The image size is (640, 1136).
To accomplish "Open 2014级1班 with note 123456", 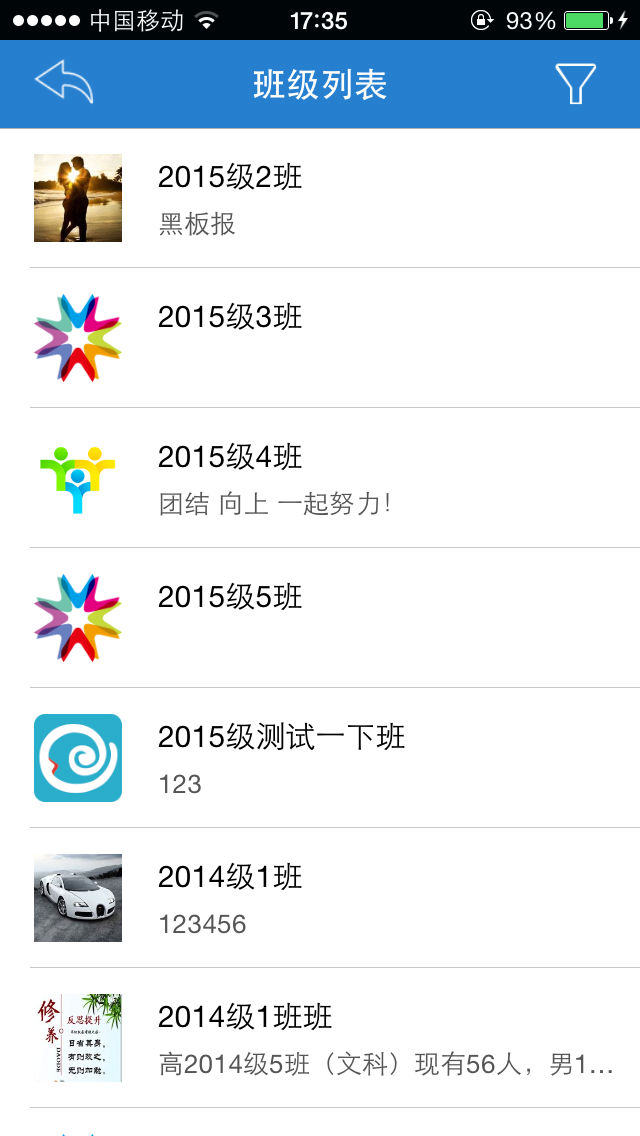I will [x=320, y=898].
